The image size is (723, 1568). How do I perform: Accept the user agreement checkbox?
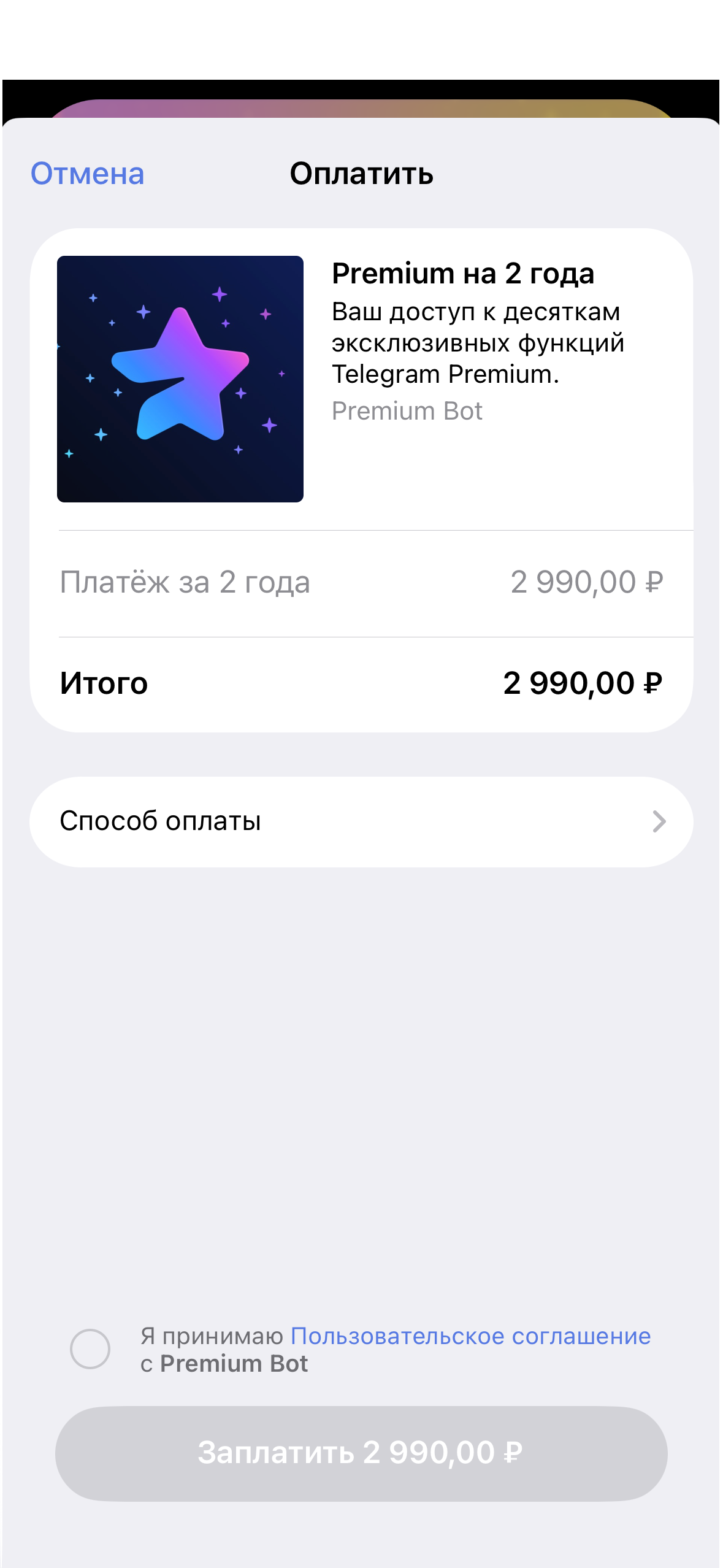tap(90, 1349)
